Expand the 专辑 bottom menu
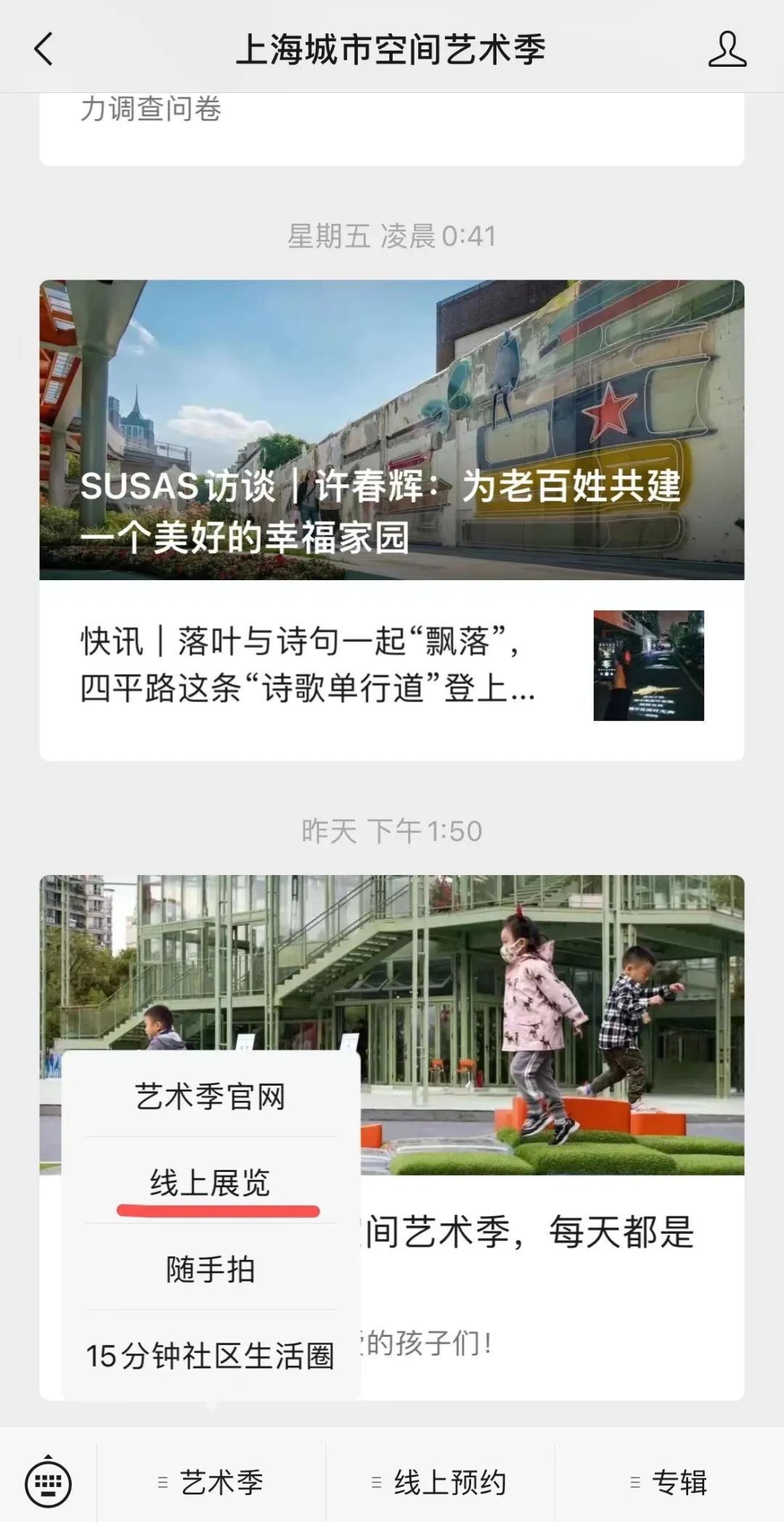Screen dimensions: 784x1522 (x=669, y=1482)
